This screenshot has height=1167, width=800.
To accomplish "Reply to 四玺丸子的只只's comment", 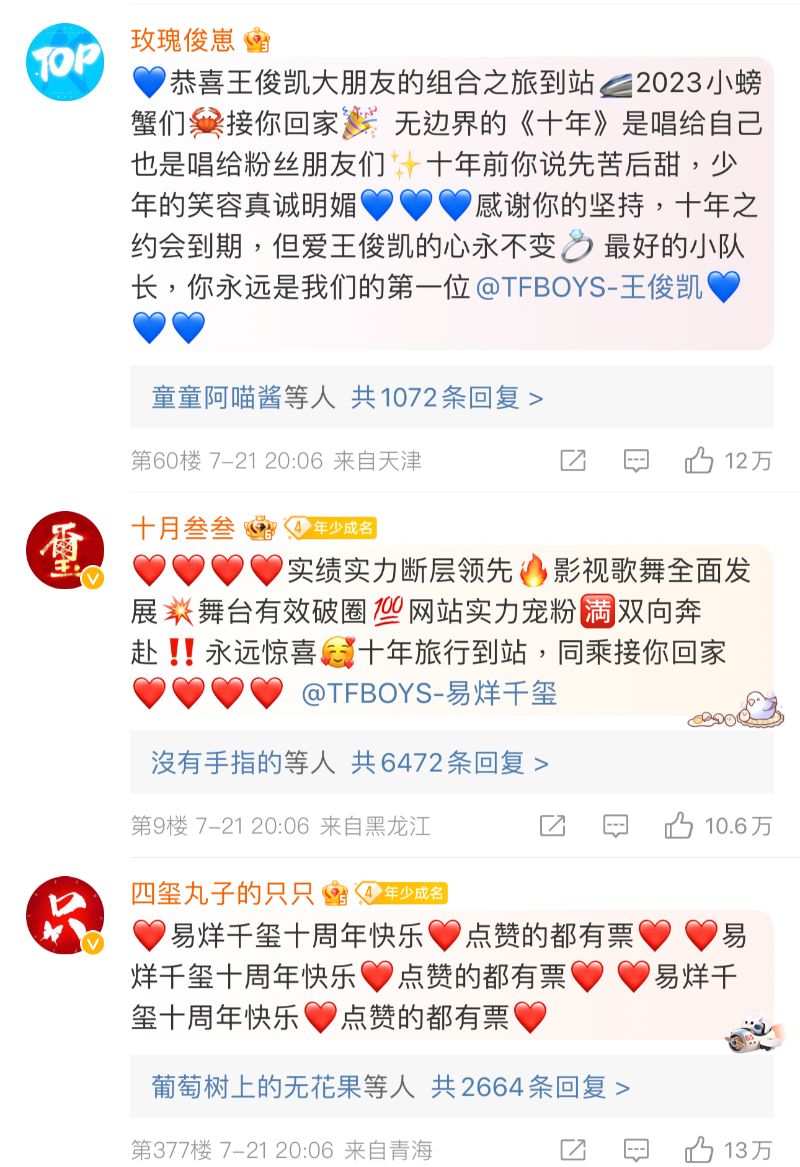I will coord(636,1149).
